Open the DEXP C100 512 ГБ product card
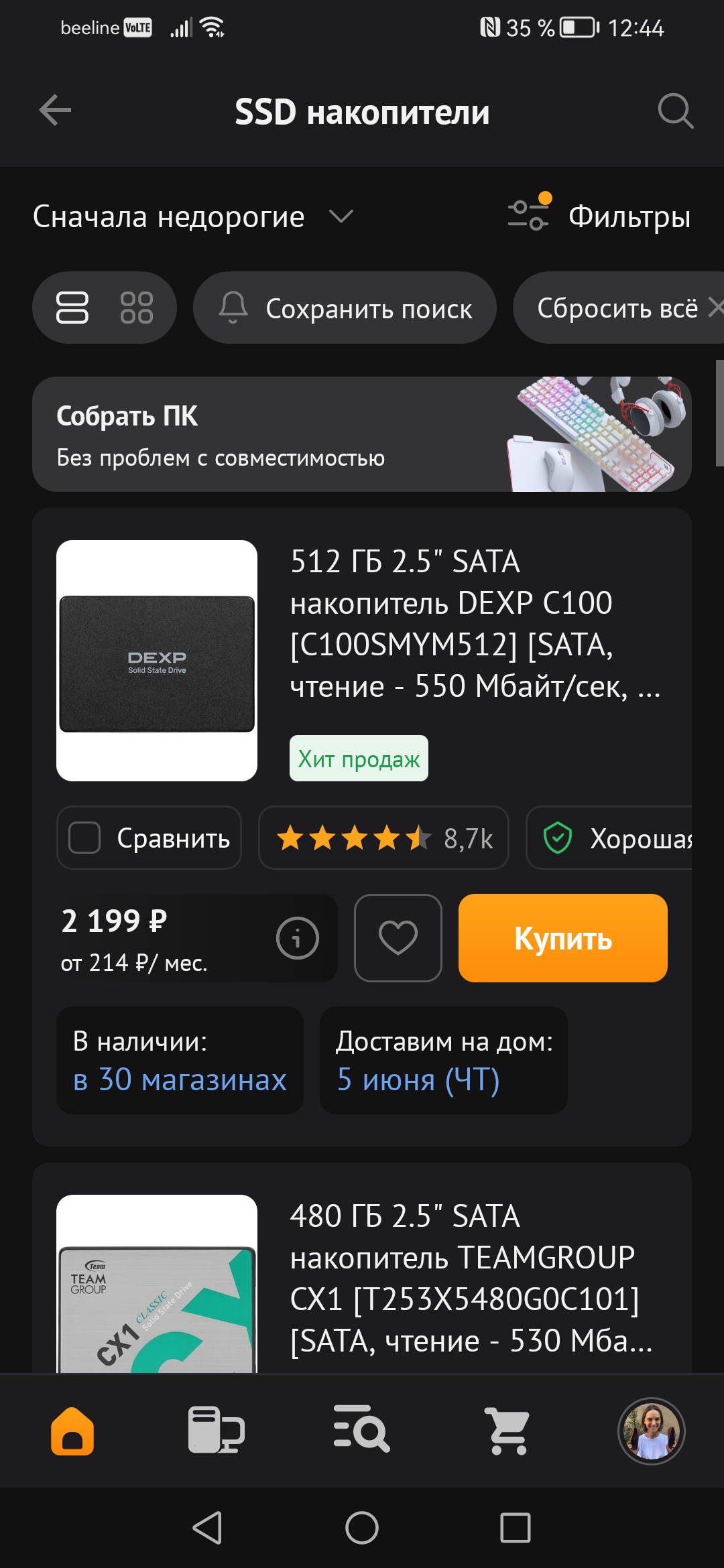The image size is (724, 1568). 475,624
